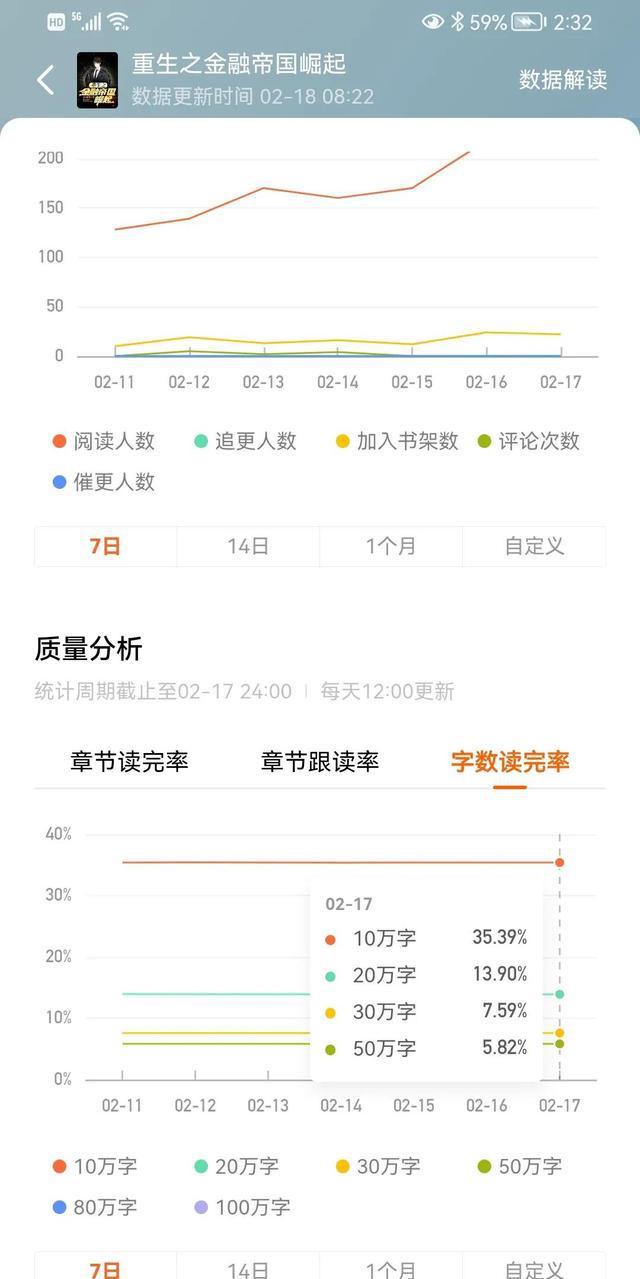
Task: Toggle the 100万字 legend item
Action: (x=242, y=1207)
